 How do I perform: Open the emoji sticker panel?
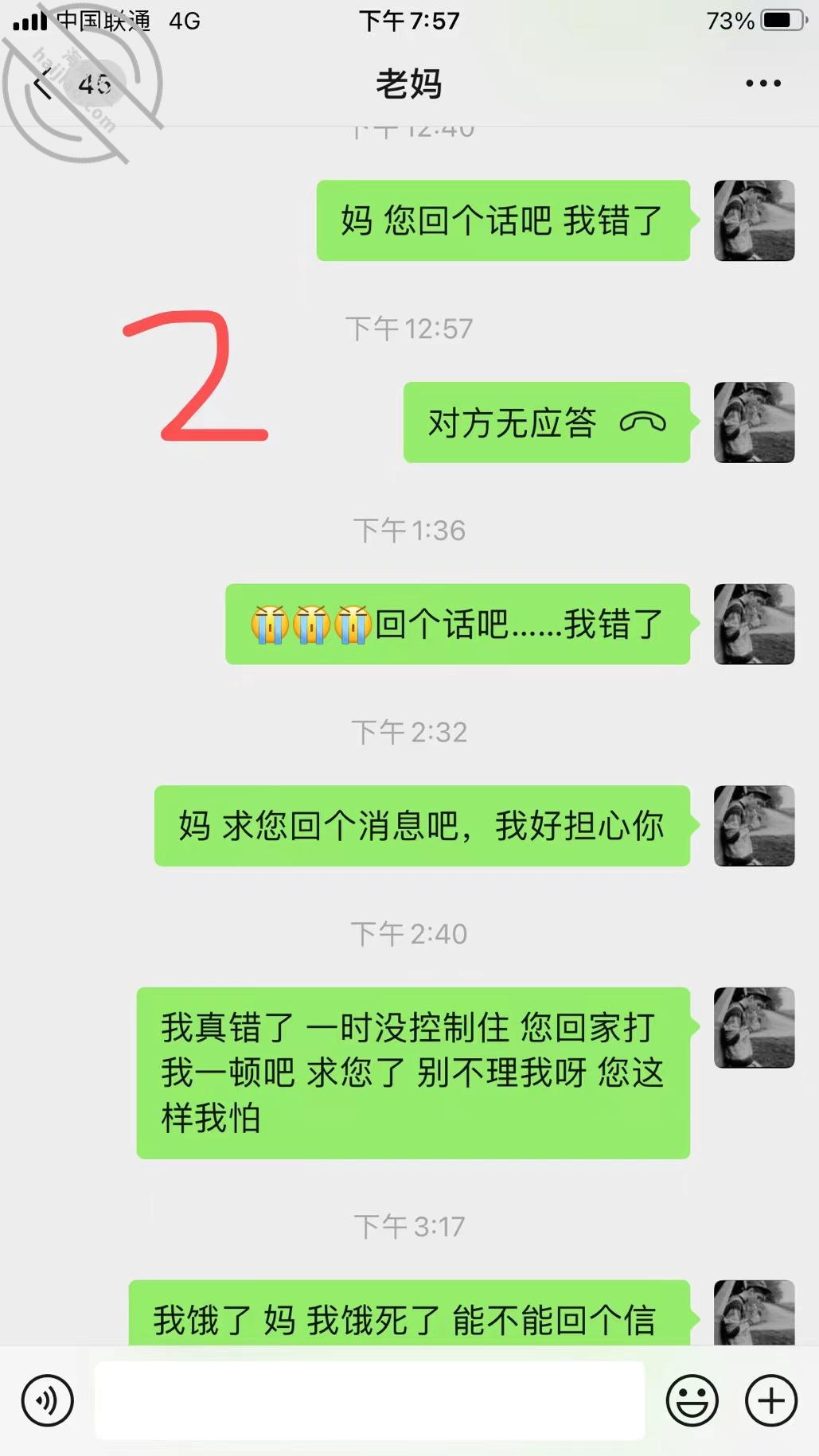[692, 1400]
